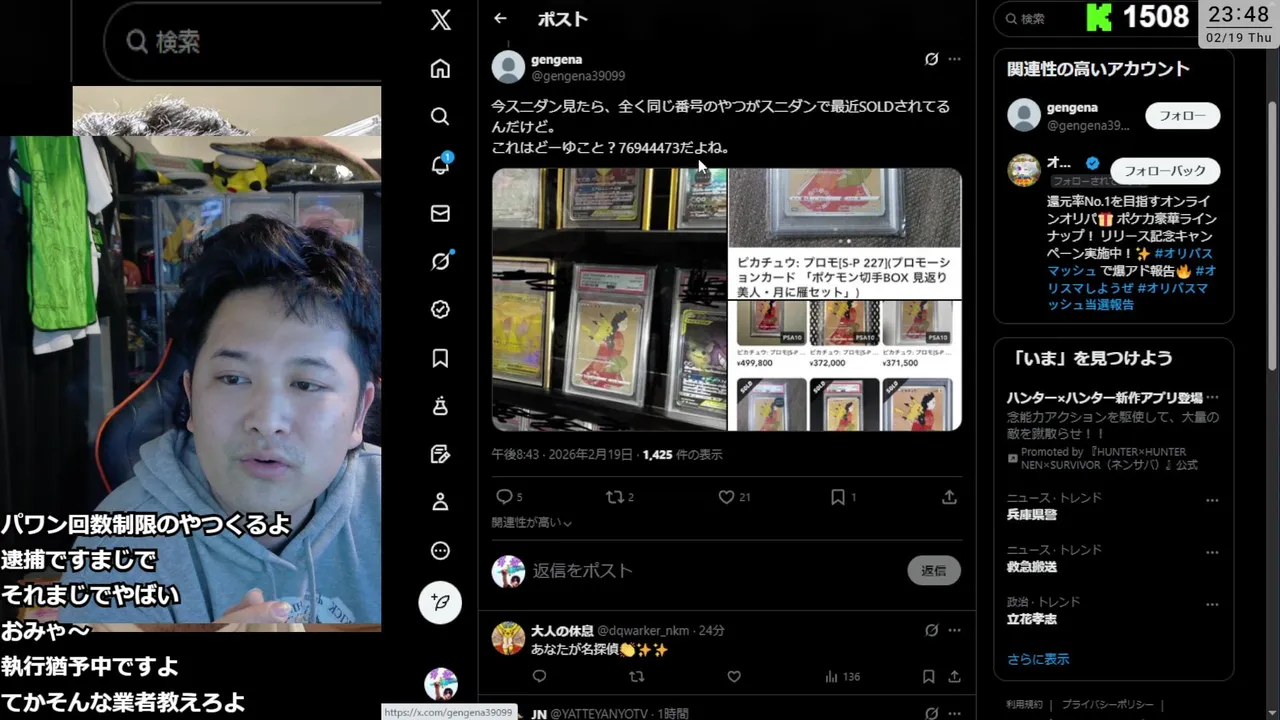
Task: Repost gengena's post
Action: point(614,497)
